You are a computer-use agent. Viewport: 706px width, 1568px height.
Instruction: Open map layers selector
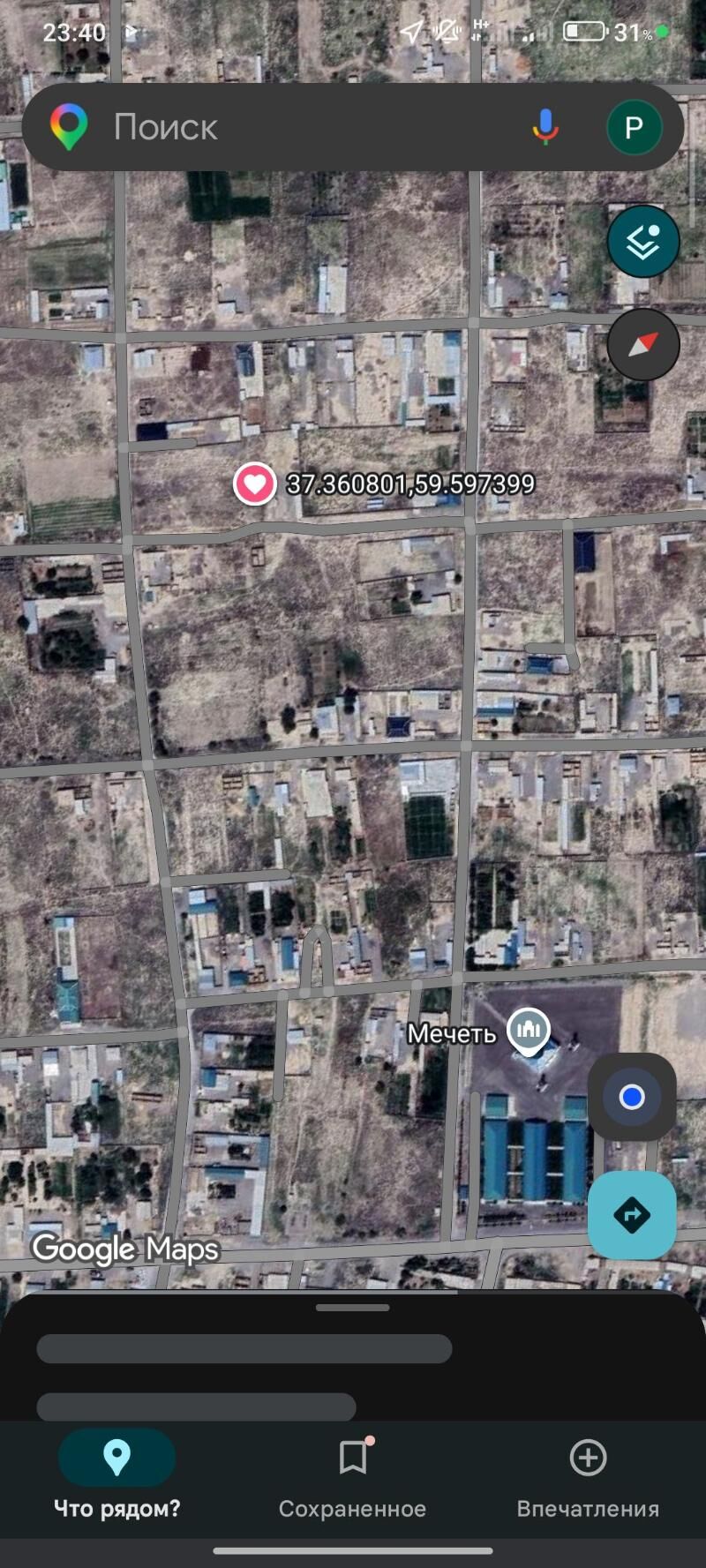click(x=642, y=242)
